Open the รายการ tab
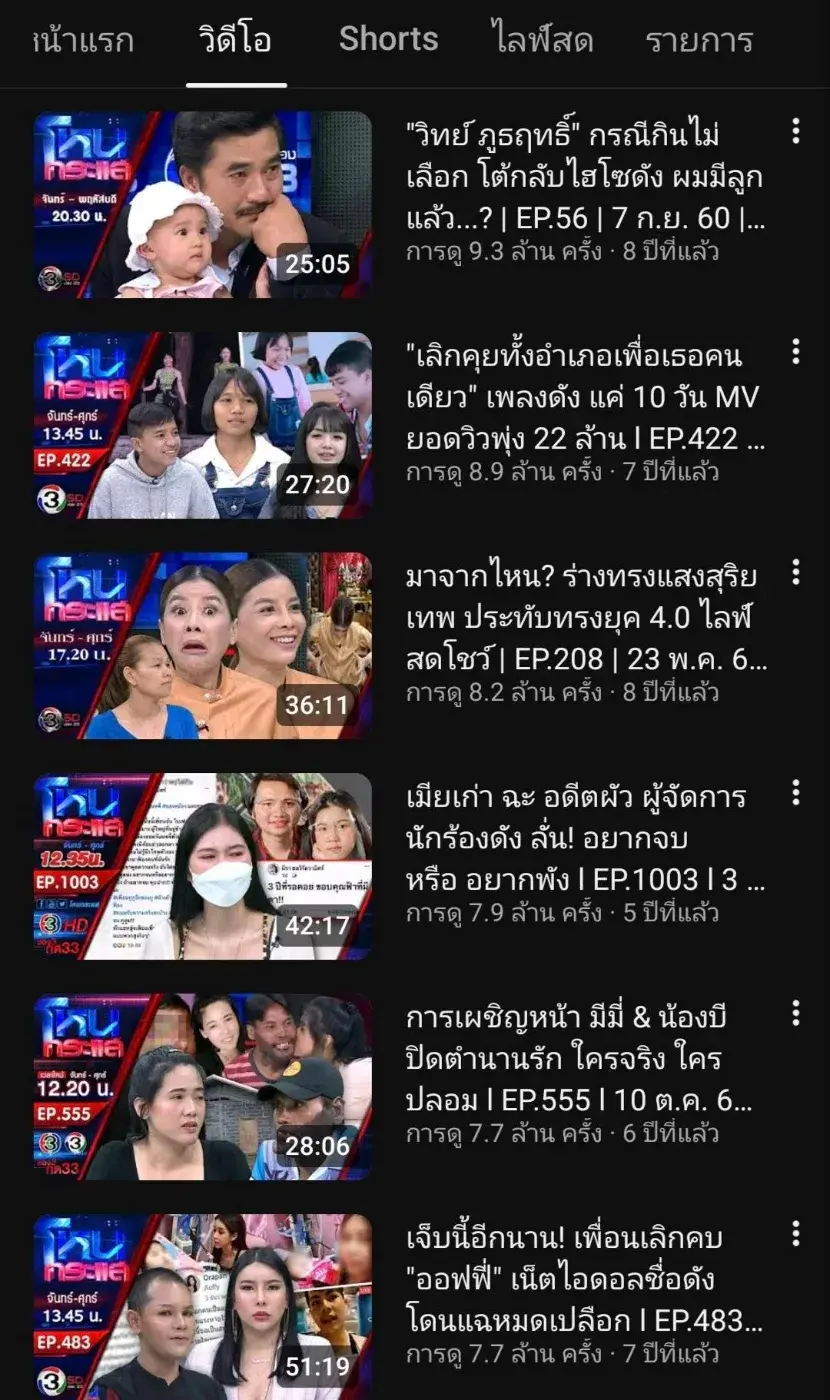Screen dimensions: 830x1400 [x=699, y=40]
